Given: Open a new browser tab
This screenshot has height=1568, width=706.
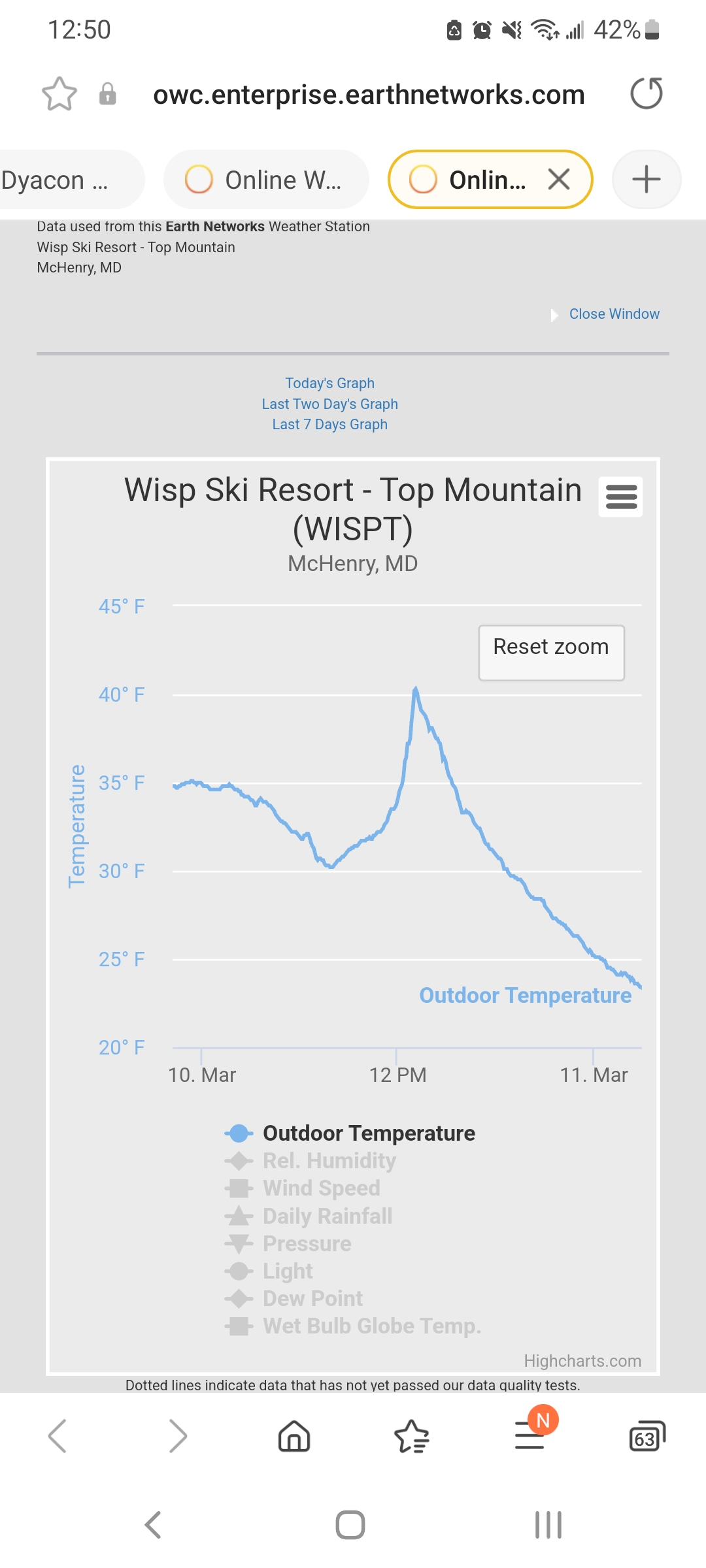Looking at the screenshot, I should (x=647, y=180).
